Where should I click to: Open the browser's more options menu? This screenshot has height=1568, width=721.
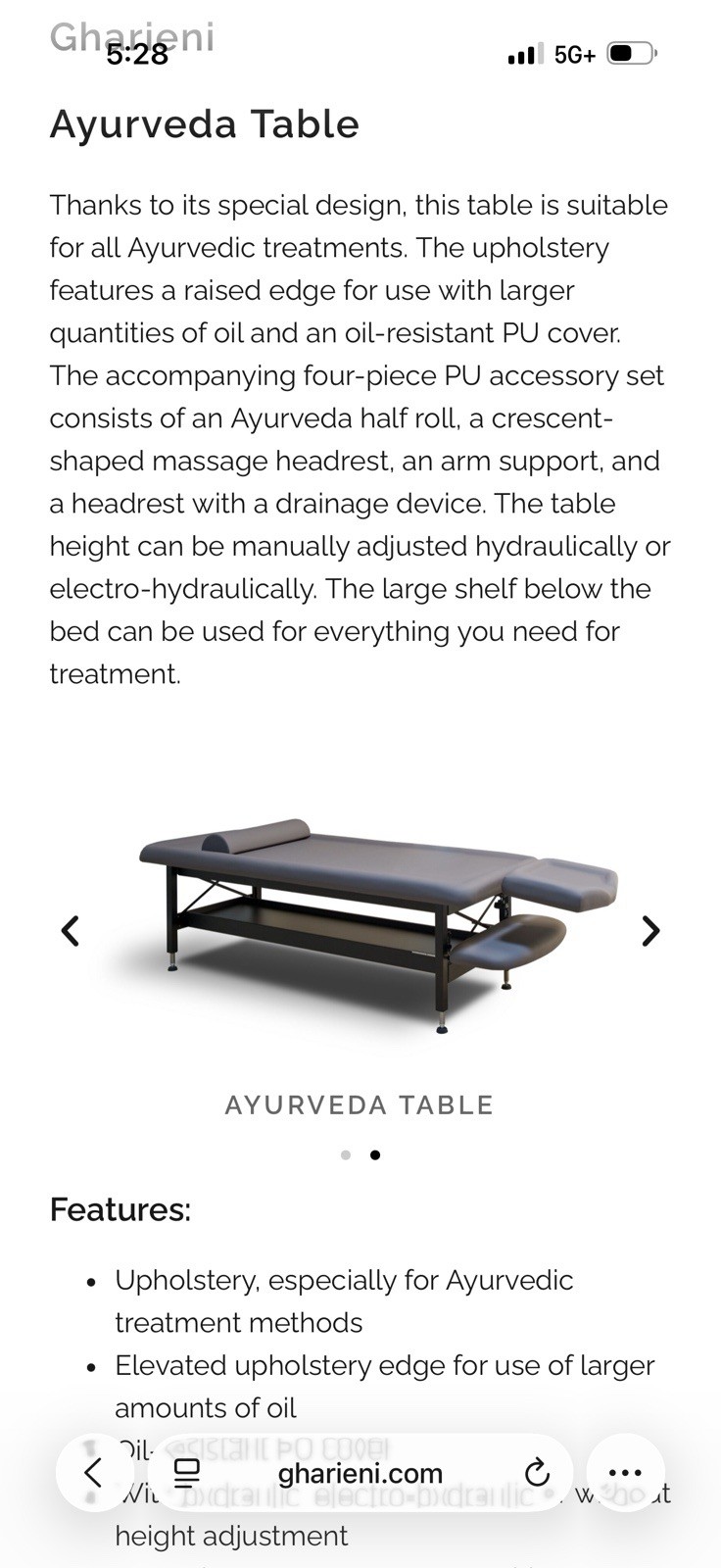click(x=625, y=1472)
